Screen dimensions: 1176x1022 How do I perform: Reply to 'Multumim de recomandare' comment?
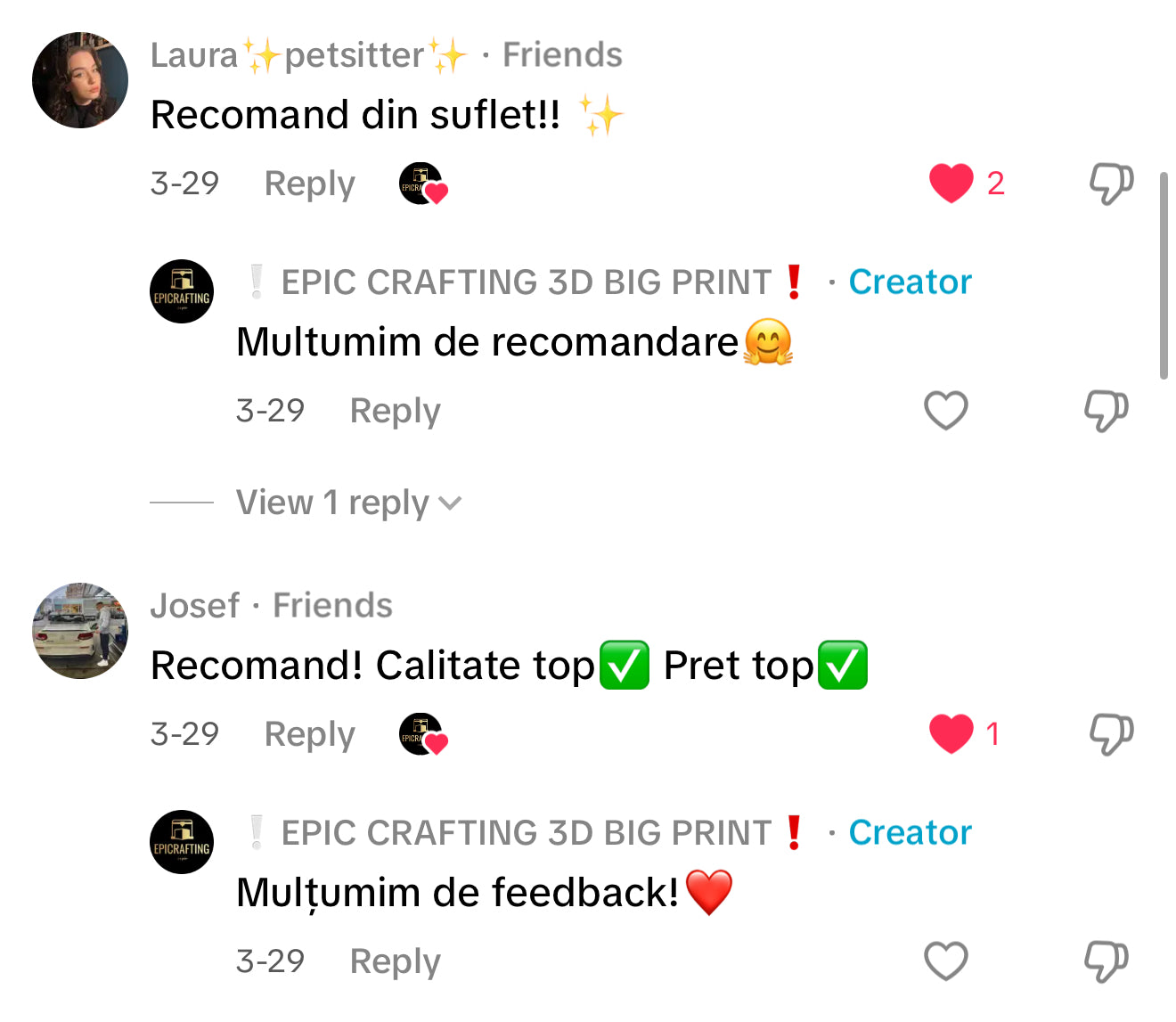(x=395, y=411)
